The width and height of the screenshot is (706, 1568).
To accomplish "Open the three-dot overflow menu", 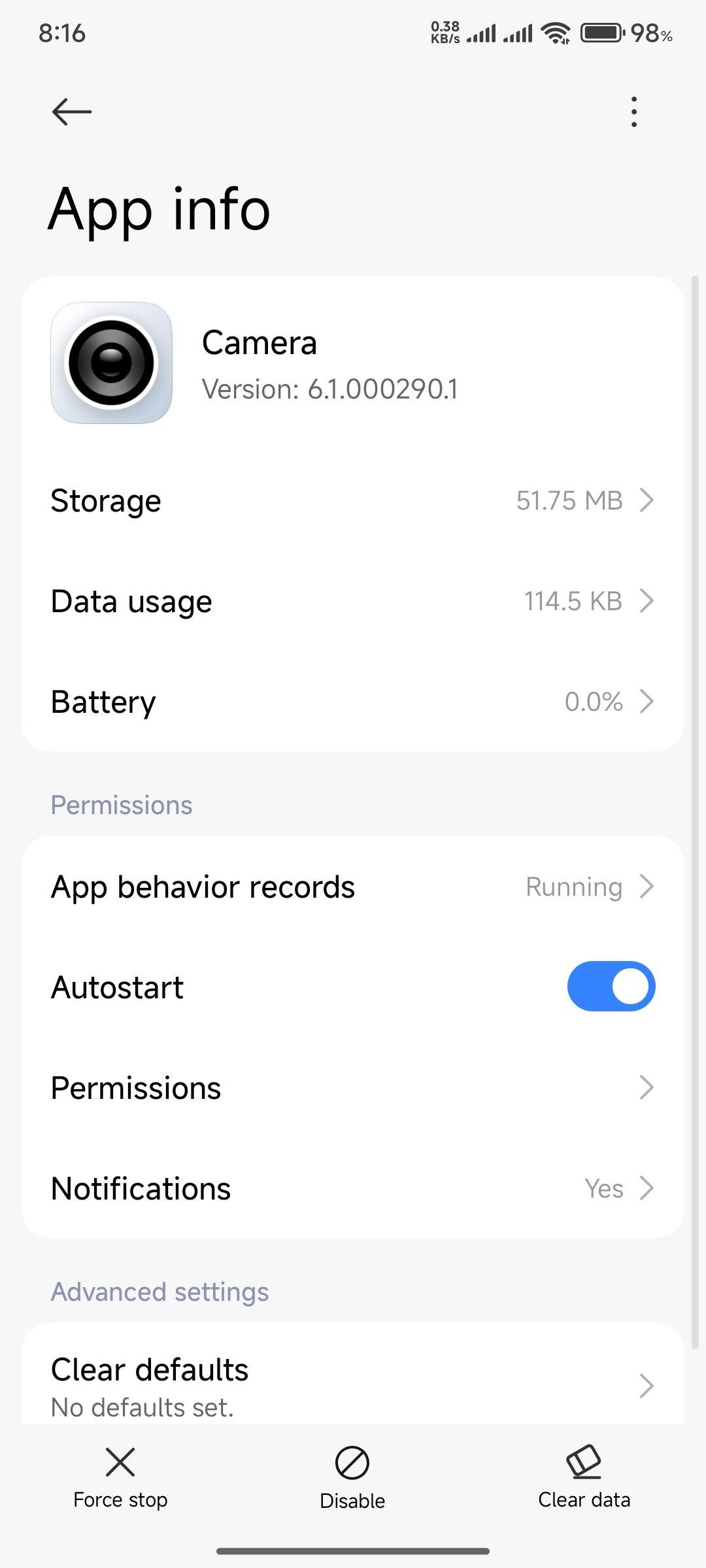I will (633, 112).
